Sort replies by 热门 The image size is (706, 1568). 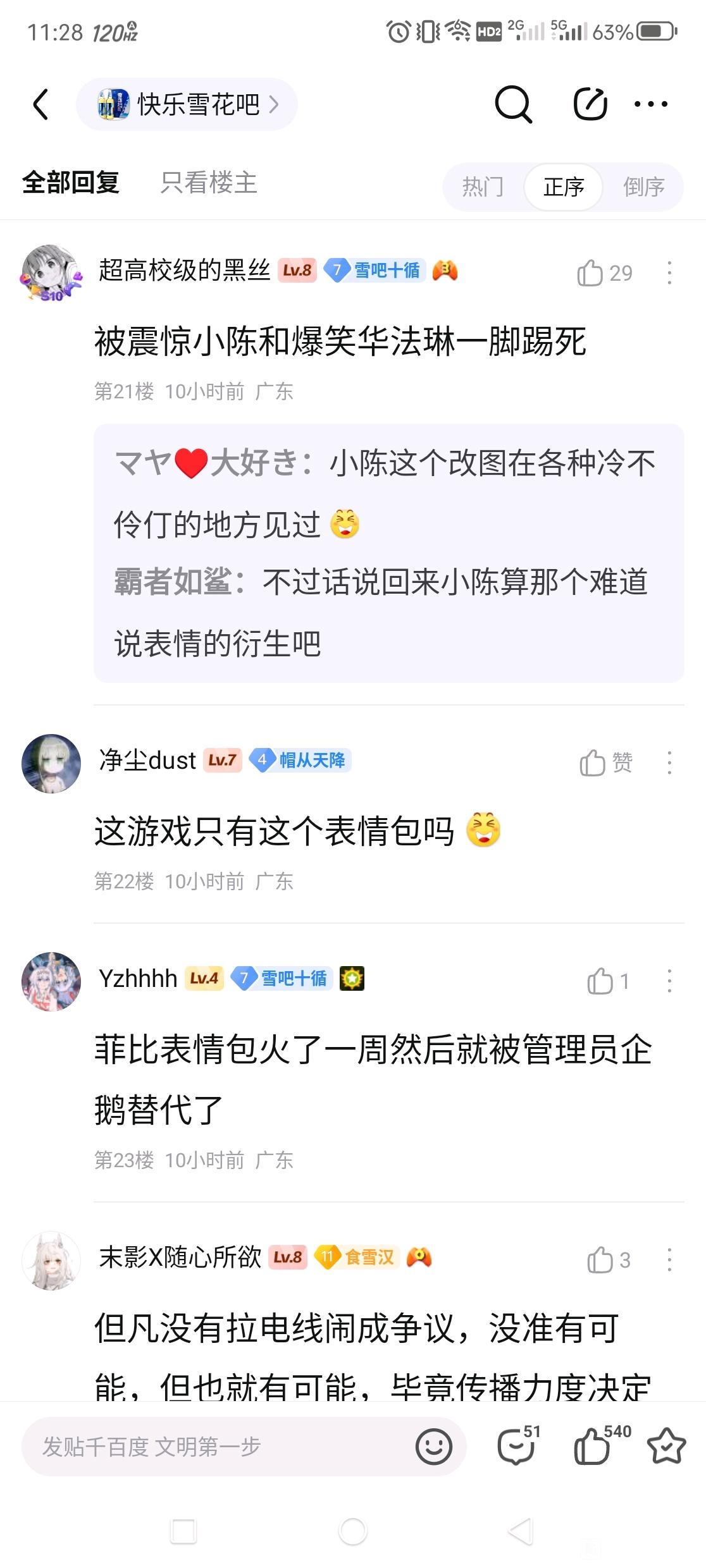(x=483, y=187)
